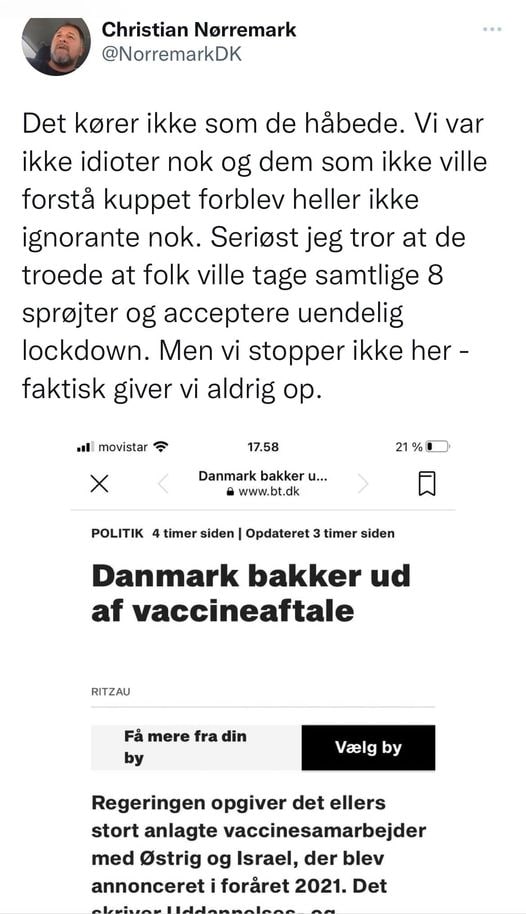
Task: Open the @NorremarkDK profile handle
Action: 171,55
